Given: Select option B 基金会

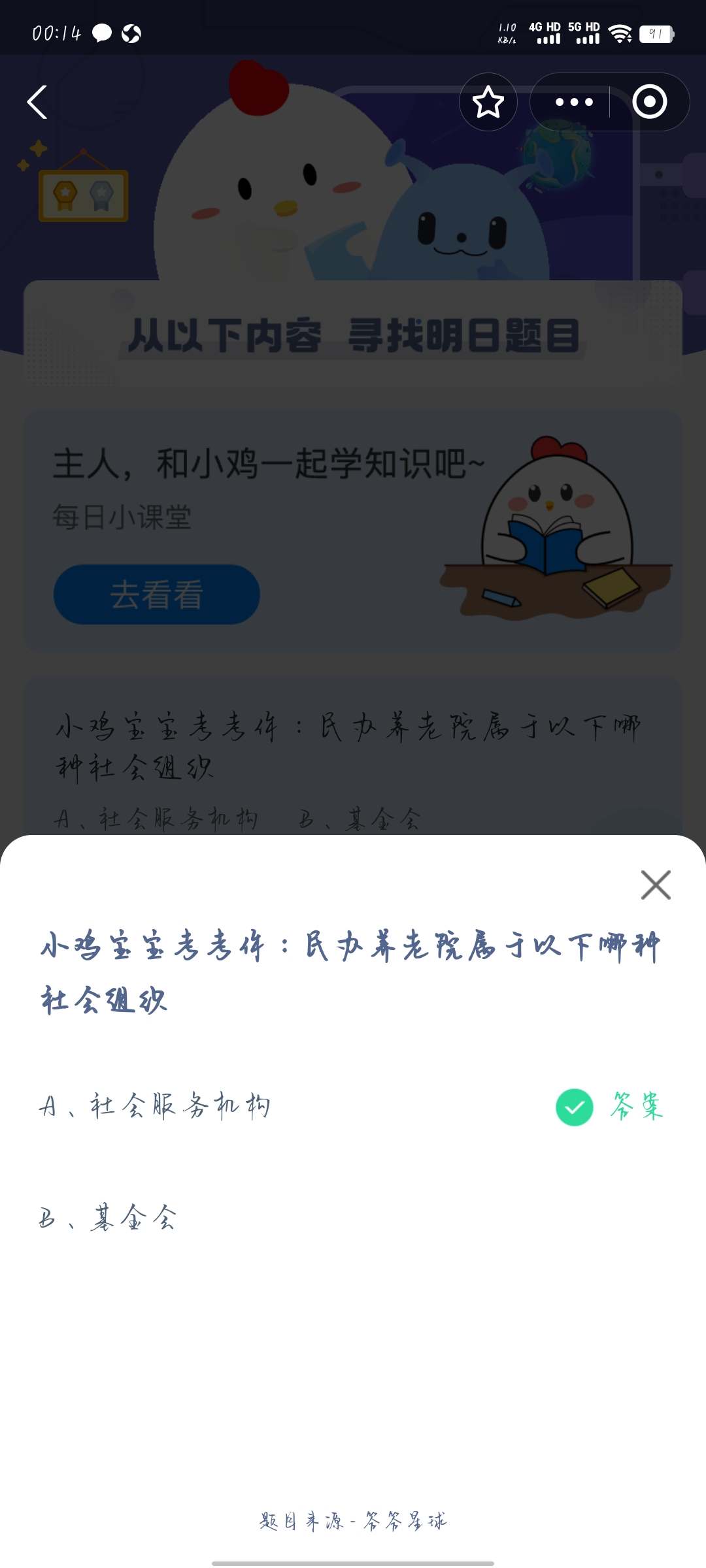Looking at the screenshot, I should (x=108, y=1217).
